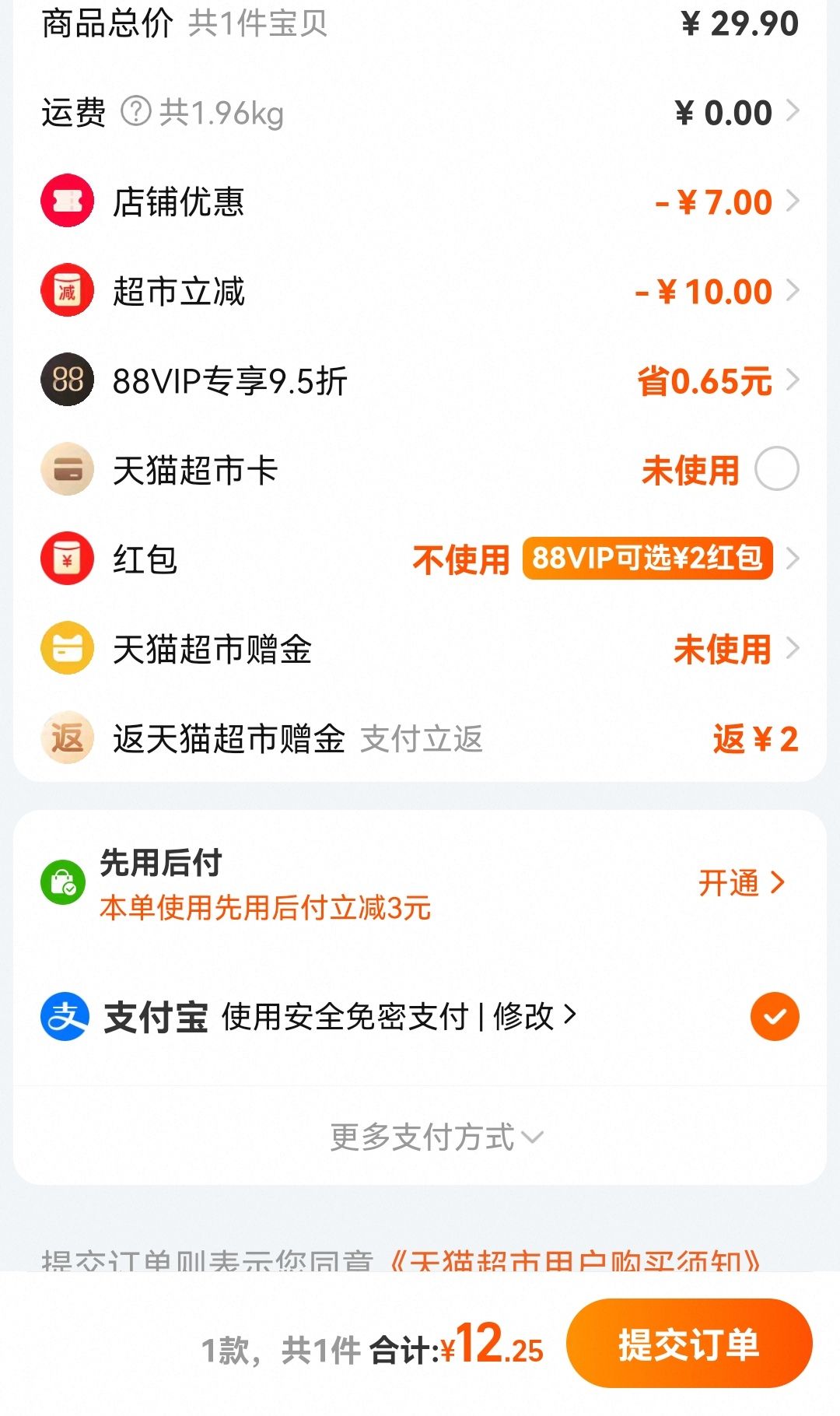This screenshot has width=840, height=1416.
Task: Toggle the 支付宝 payment checkmark
Action: [x=774, y=1016]
